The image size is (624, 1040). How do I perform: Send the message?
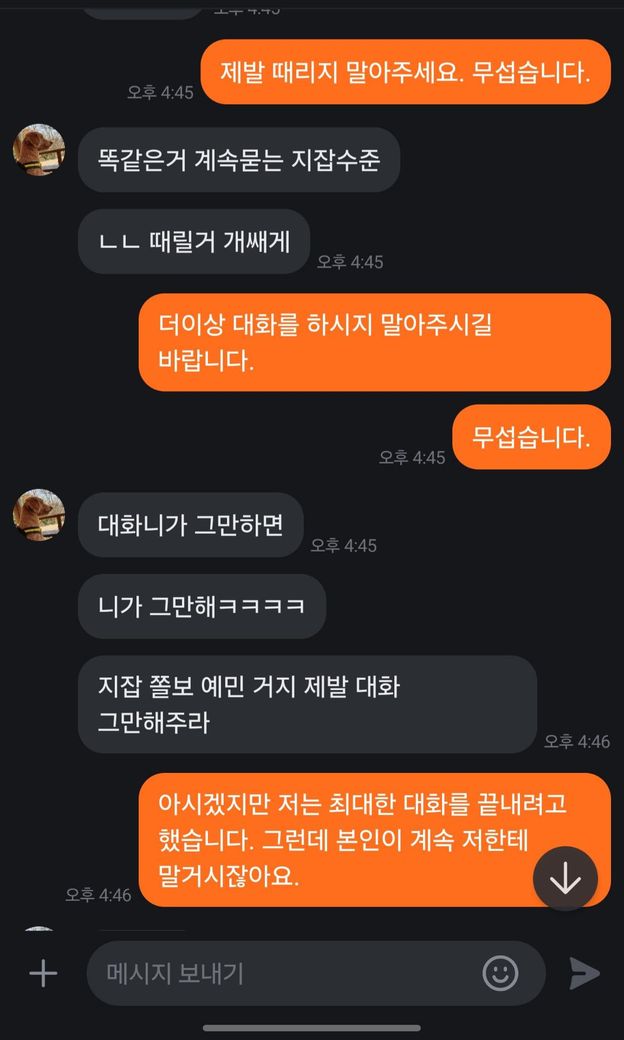pos(584,973)
